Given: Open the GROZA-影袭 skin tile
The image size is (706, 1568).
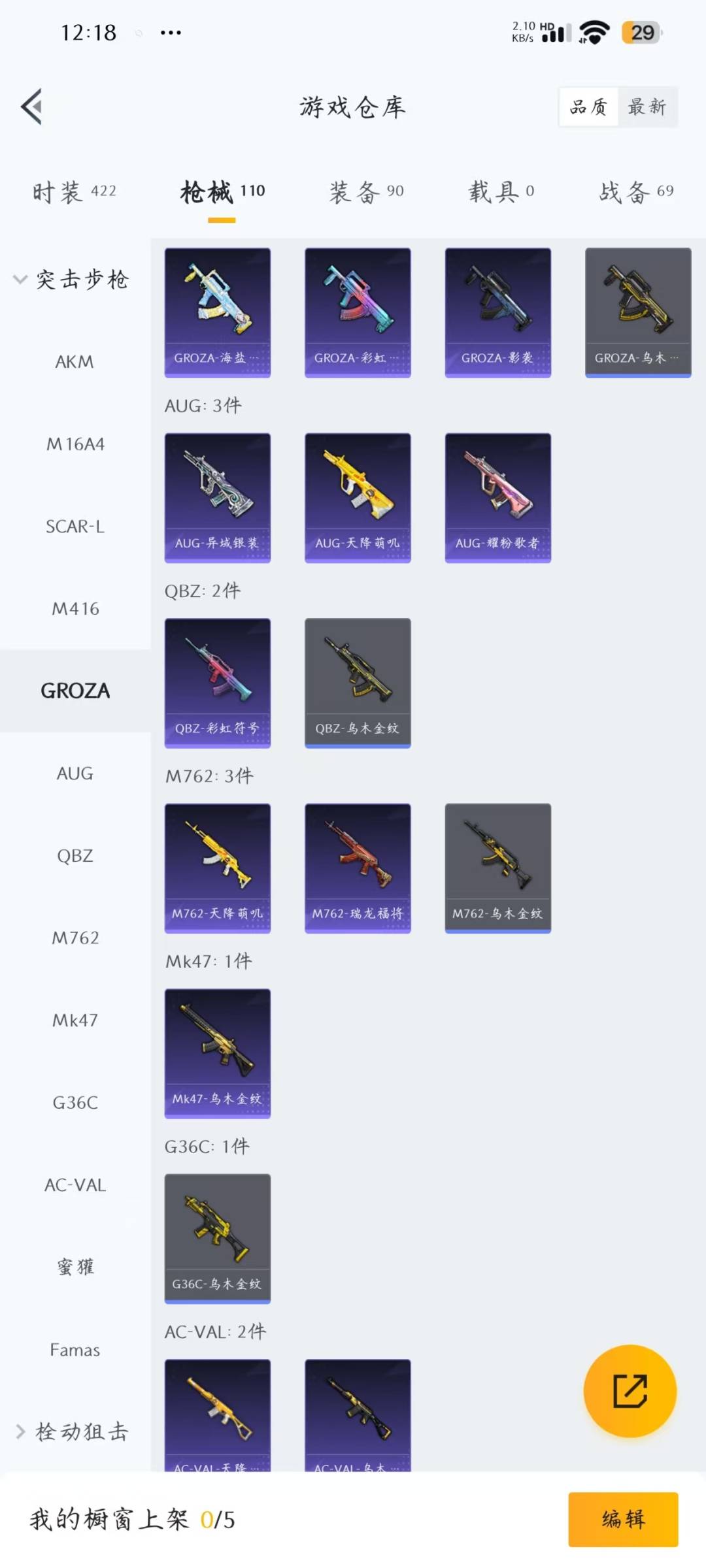Looking at the screenshot, I should [x=498, y=312].
